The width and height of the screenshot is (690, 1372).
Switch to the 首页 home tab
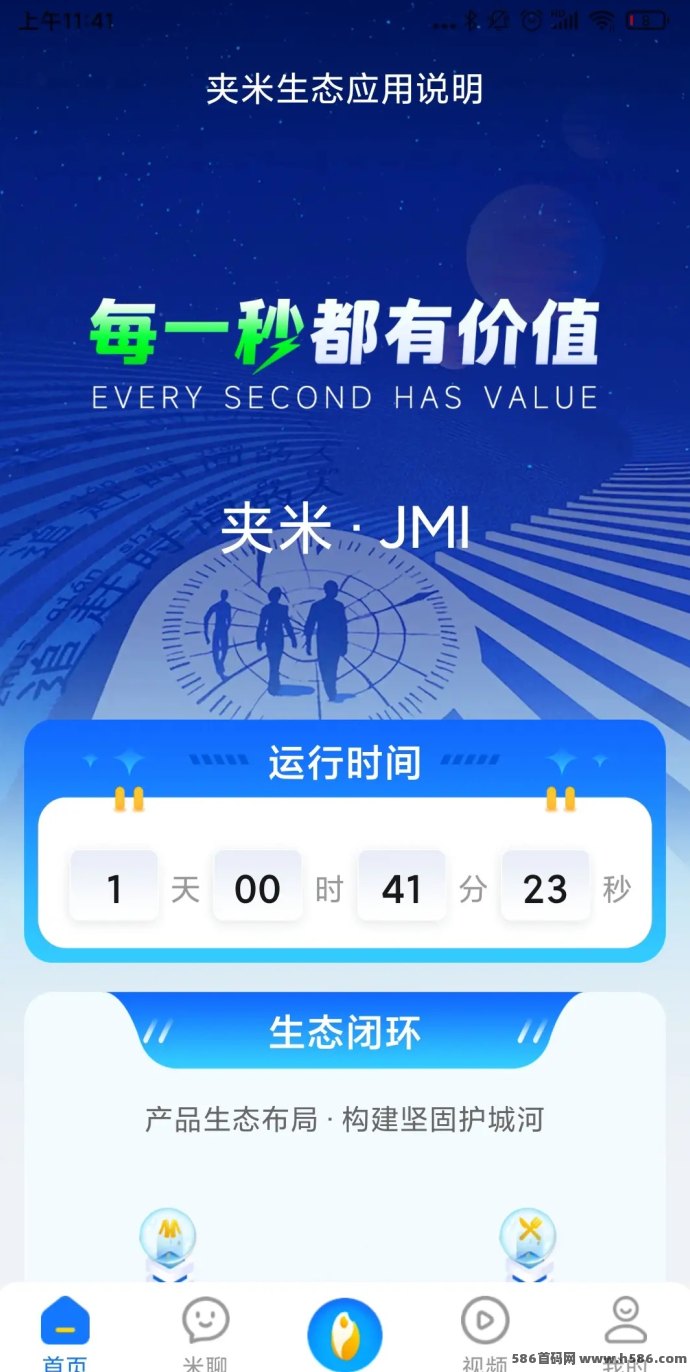tap(65, 1330)
